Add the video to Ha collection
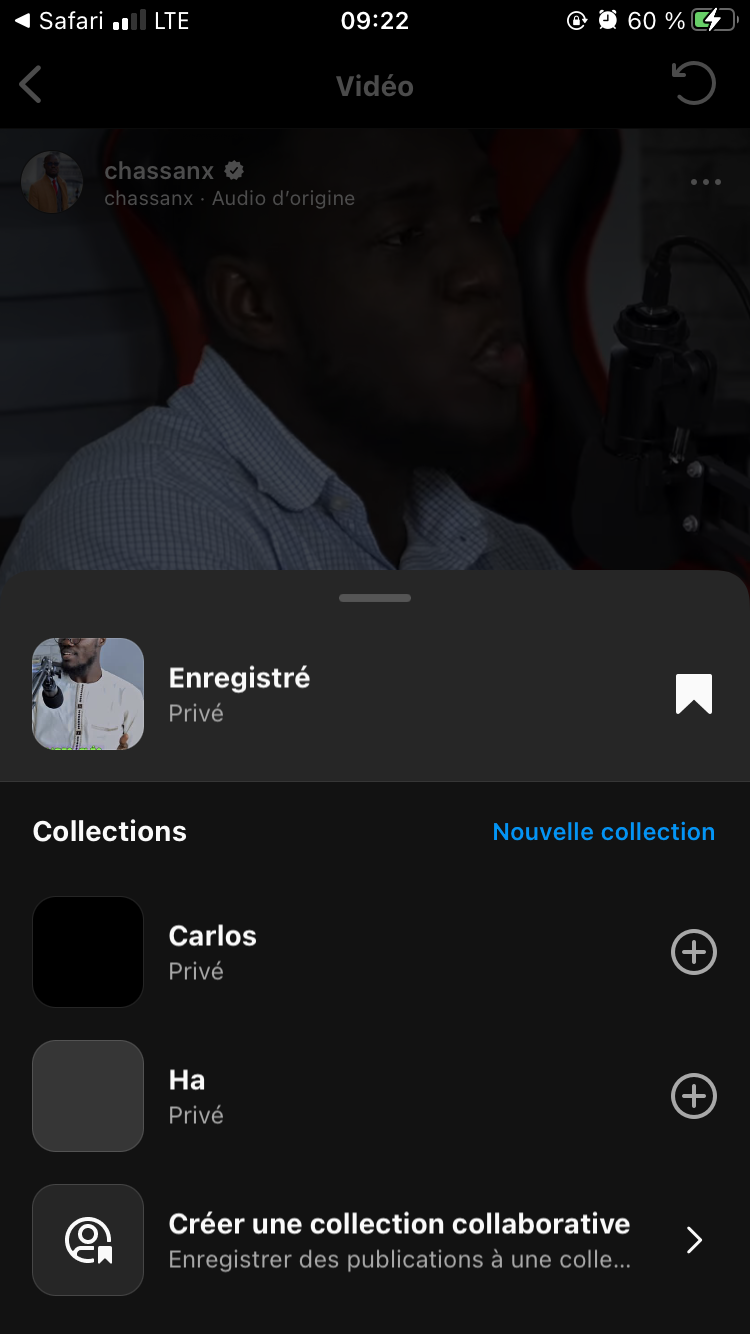The image size is (750, 1334). (693, 1096)
